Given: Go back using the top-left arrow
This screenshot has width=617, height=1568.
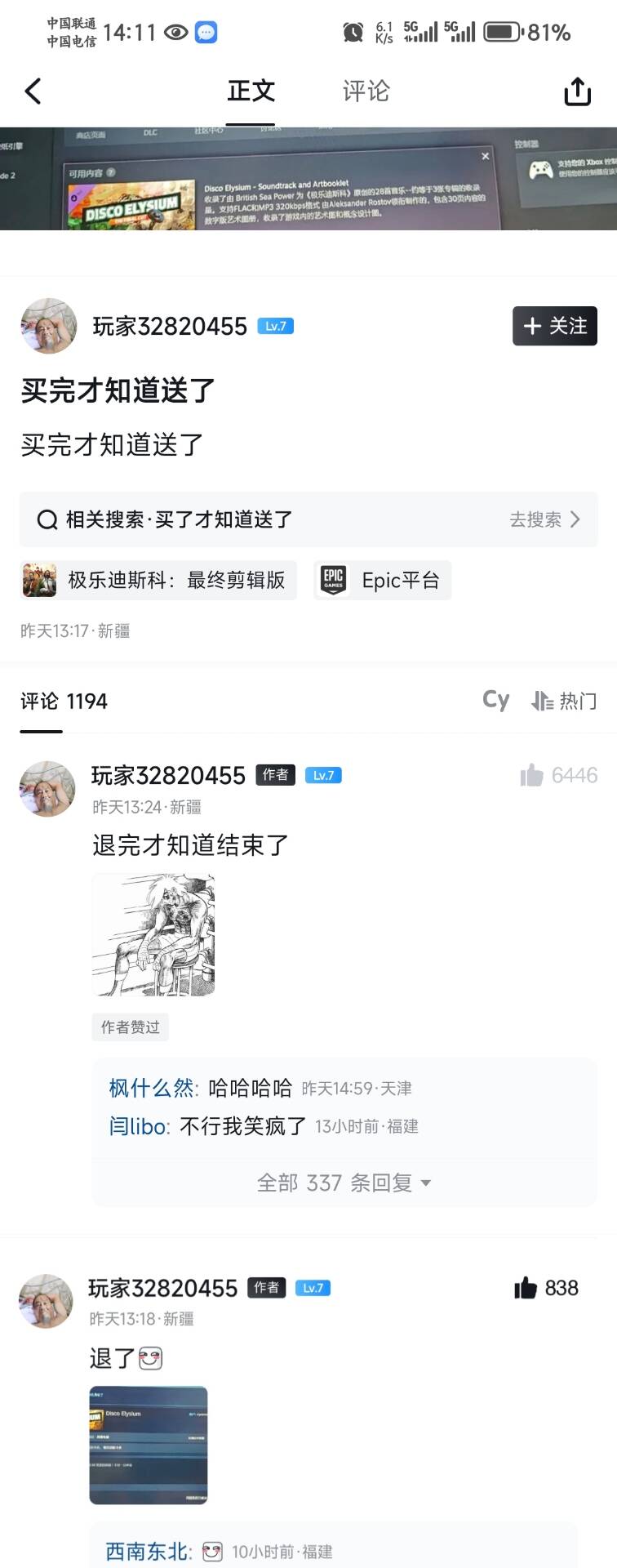Looking at the screenshot, I should [33, 91].
